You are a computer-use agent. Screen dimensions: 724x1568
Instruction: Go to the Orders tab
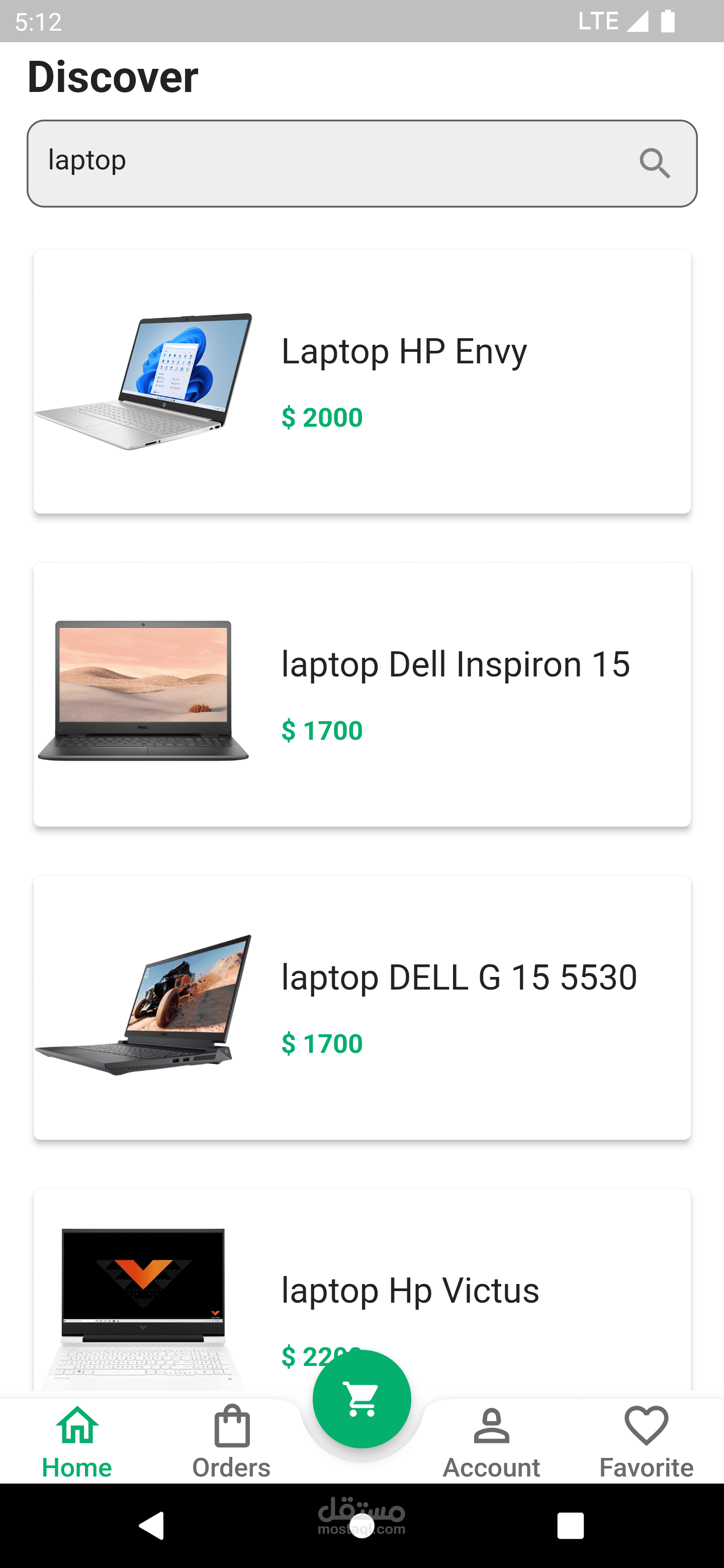pos(231,1441)
